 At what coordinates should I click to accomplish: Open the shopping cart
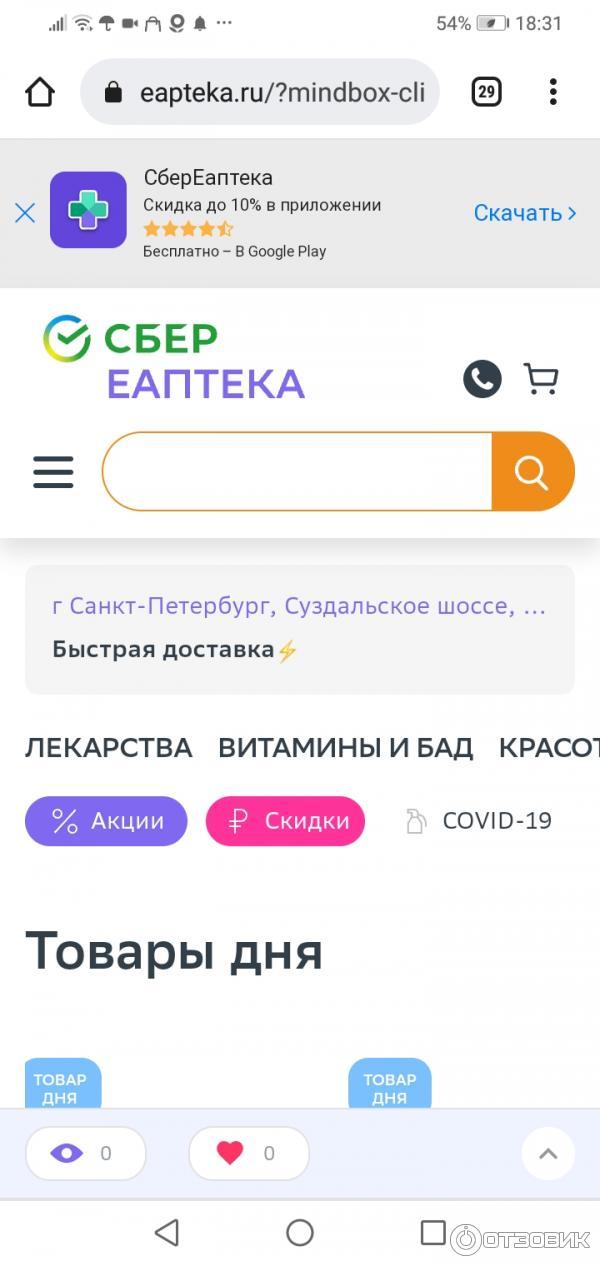coord(541,379)
